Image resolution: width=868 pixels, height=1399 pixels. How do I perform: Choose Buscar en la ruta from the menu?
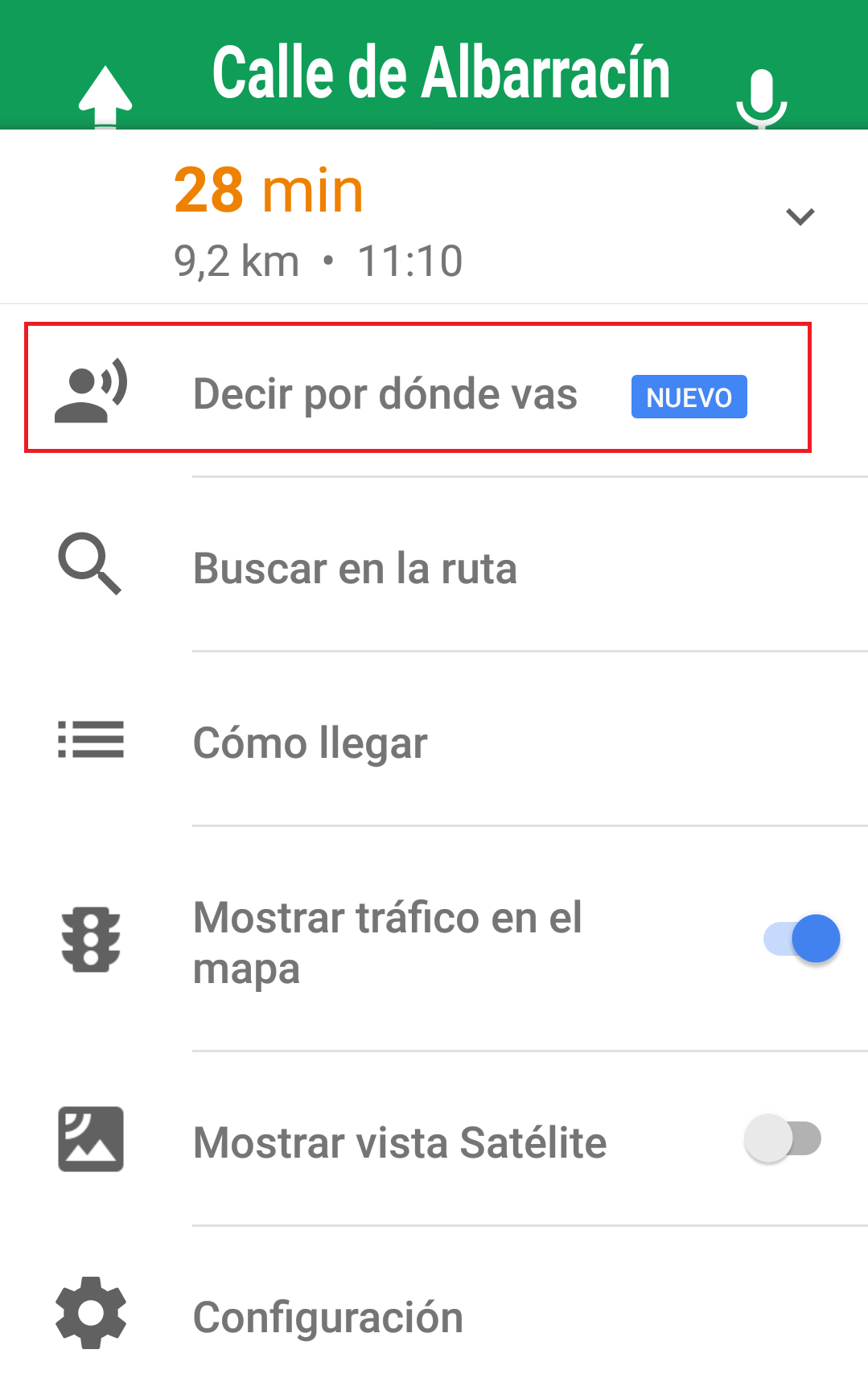(x=356, y=567)
